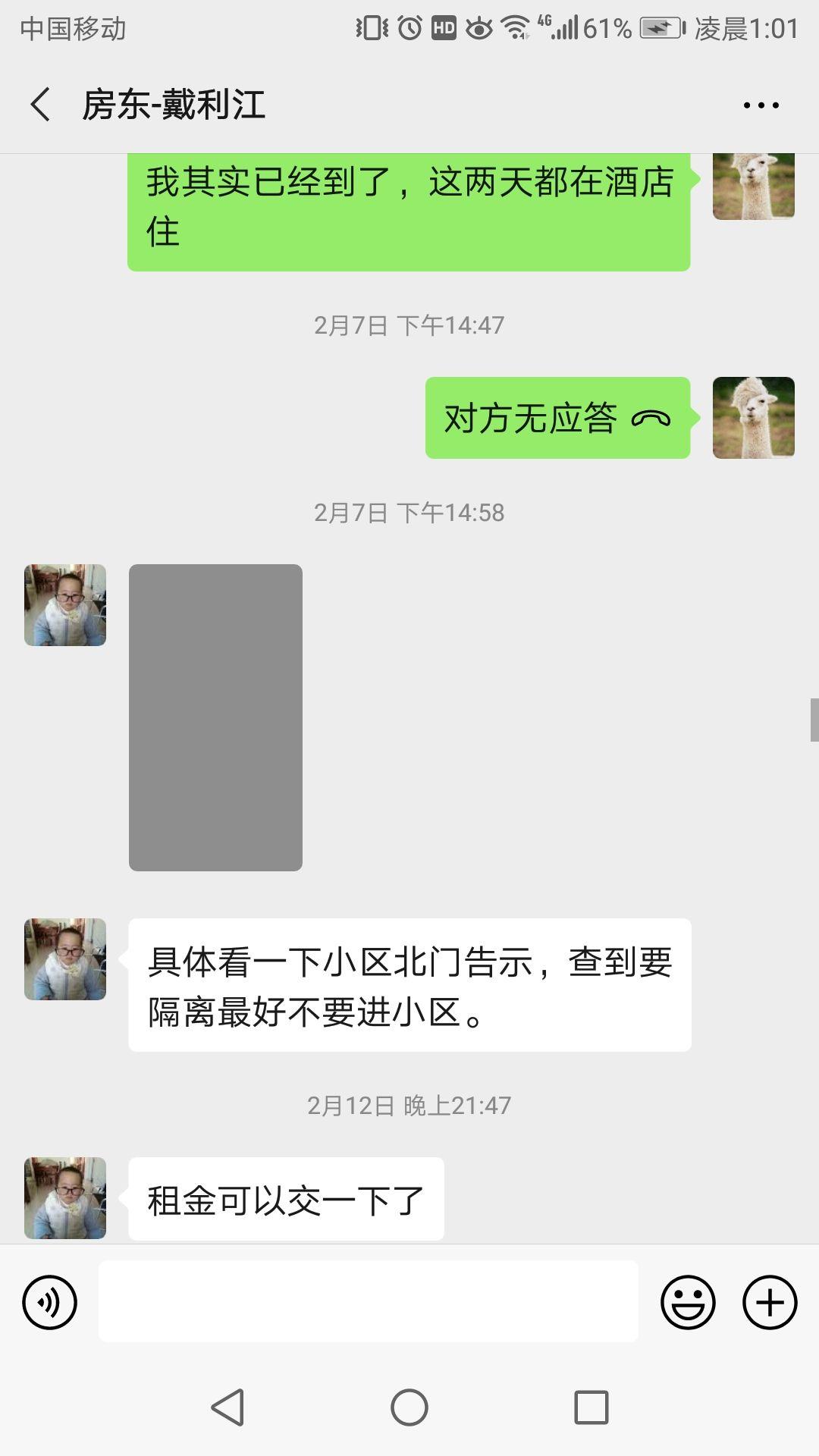This screenshot has height=1456, width=819.
Task: Open the system recent apps view
Action: click(x=591, y=1407)
